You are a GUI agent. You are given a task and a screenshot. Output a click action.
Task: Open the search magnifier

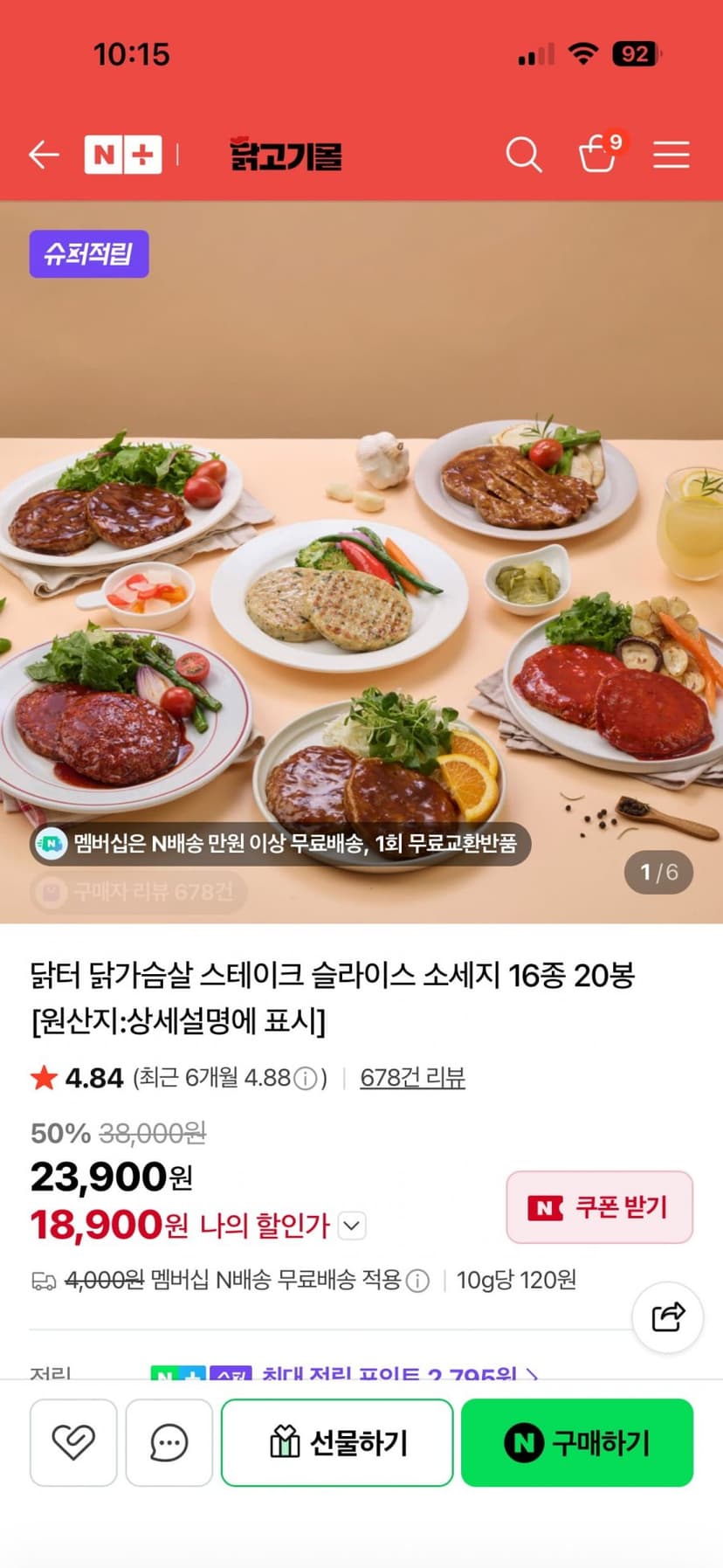click(x=524, y=155)
